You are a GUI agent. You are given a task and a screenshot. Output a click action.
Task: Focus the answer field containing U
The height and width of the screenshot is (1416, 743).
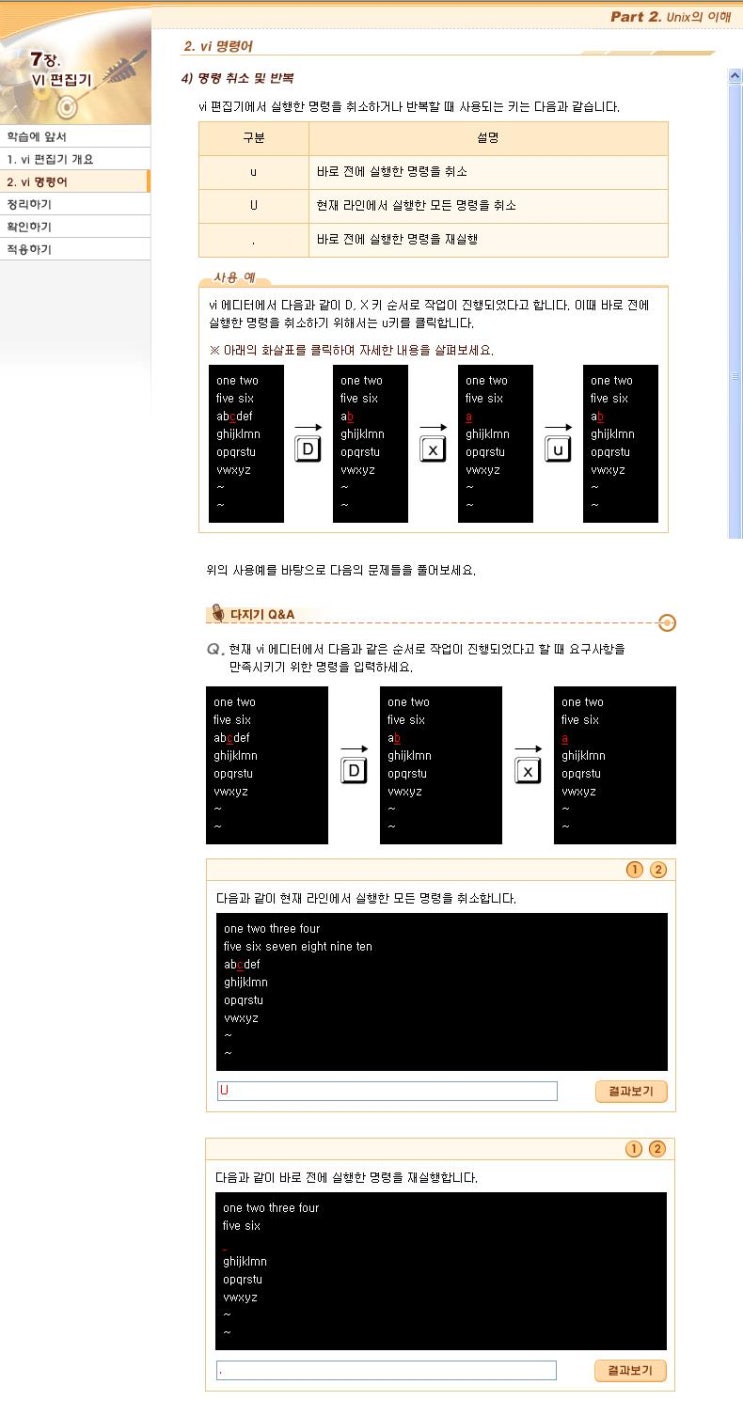click(386, 1091)
